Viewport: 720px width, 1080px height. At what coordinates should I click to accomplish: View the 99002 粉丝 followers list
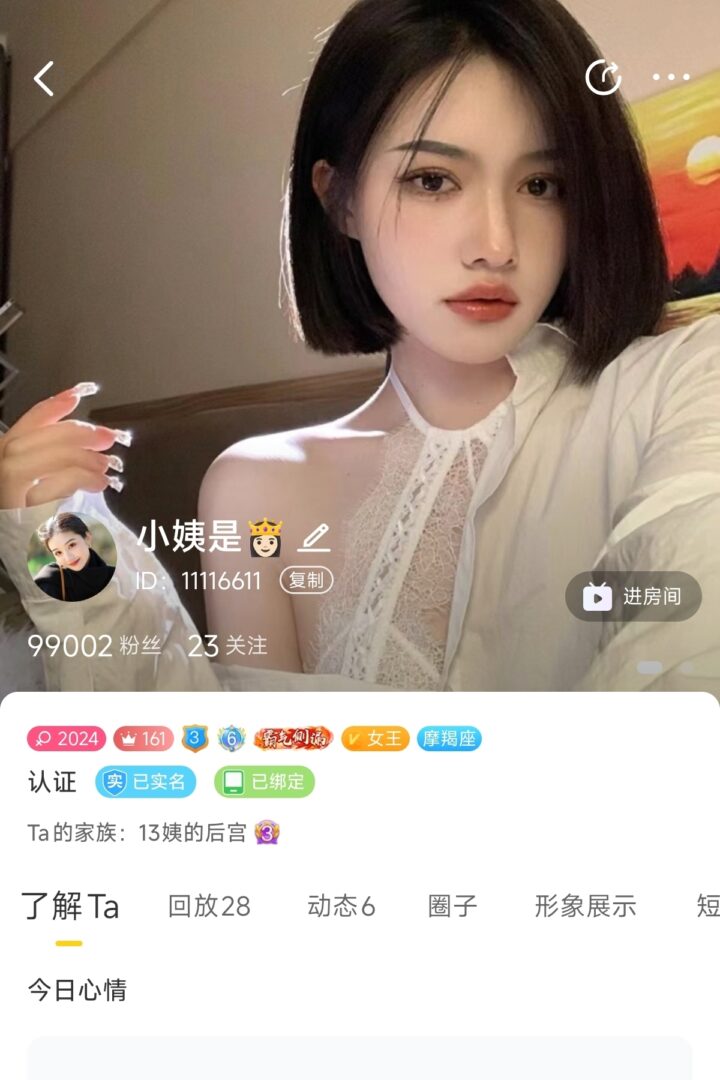click(x=94, y=646)
